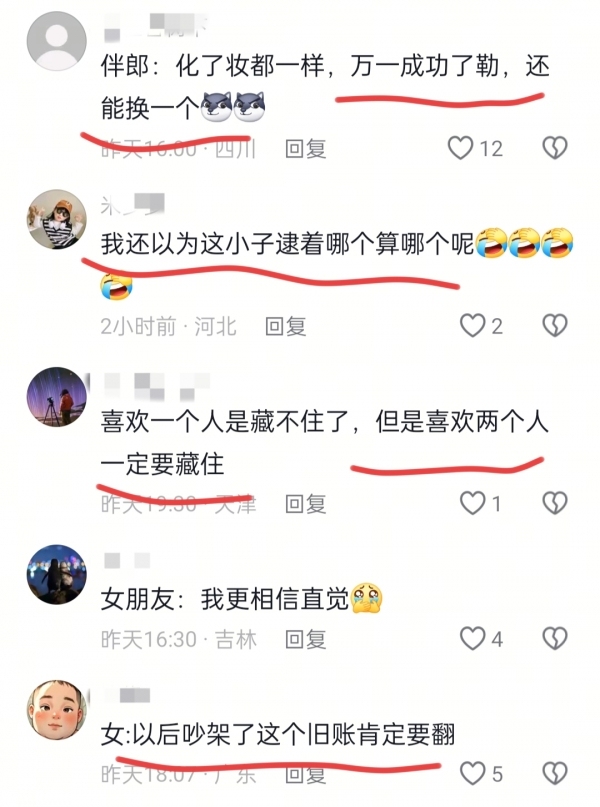Dislike the 喜欢一个人是藏不住了 comment
The height and width of the screenshot is (807, 600).
click(x=554, y=502)
